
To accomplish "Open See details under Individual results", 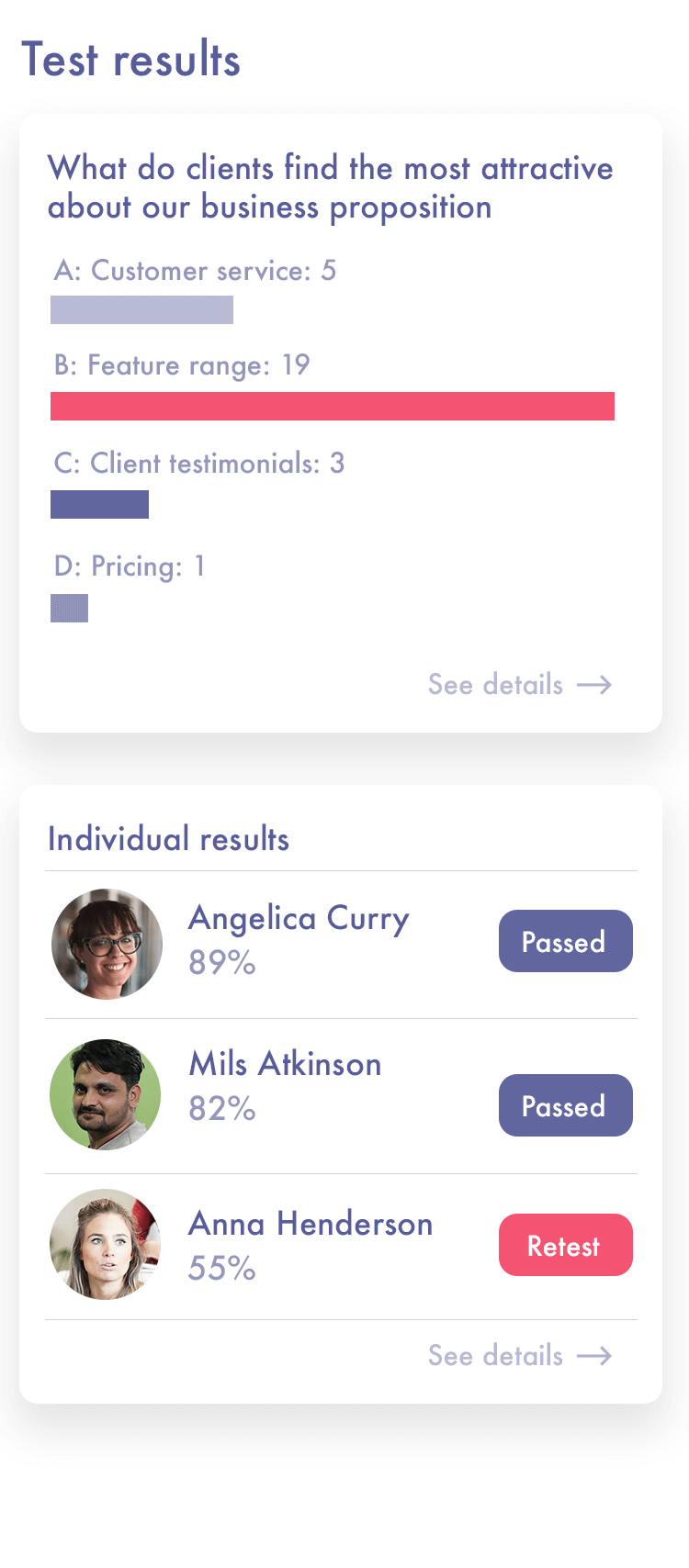I will pyautogui.click(x=519, y=1356).
